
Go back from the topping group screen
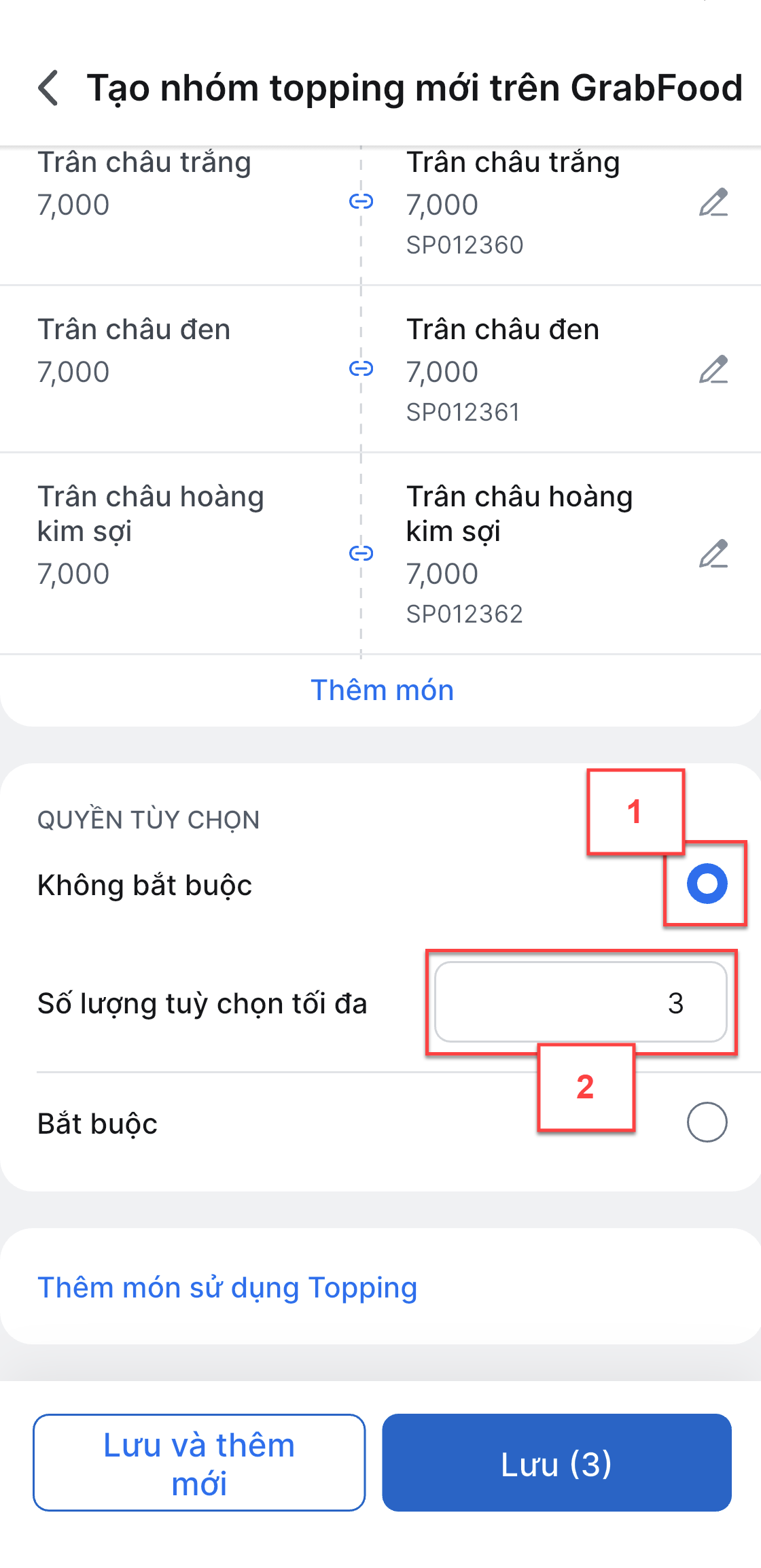[x=48, y=88]
